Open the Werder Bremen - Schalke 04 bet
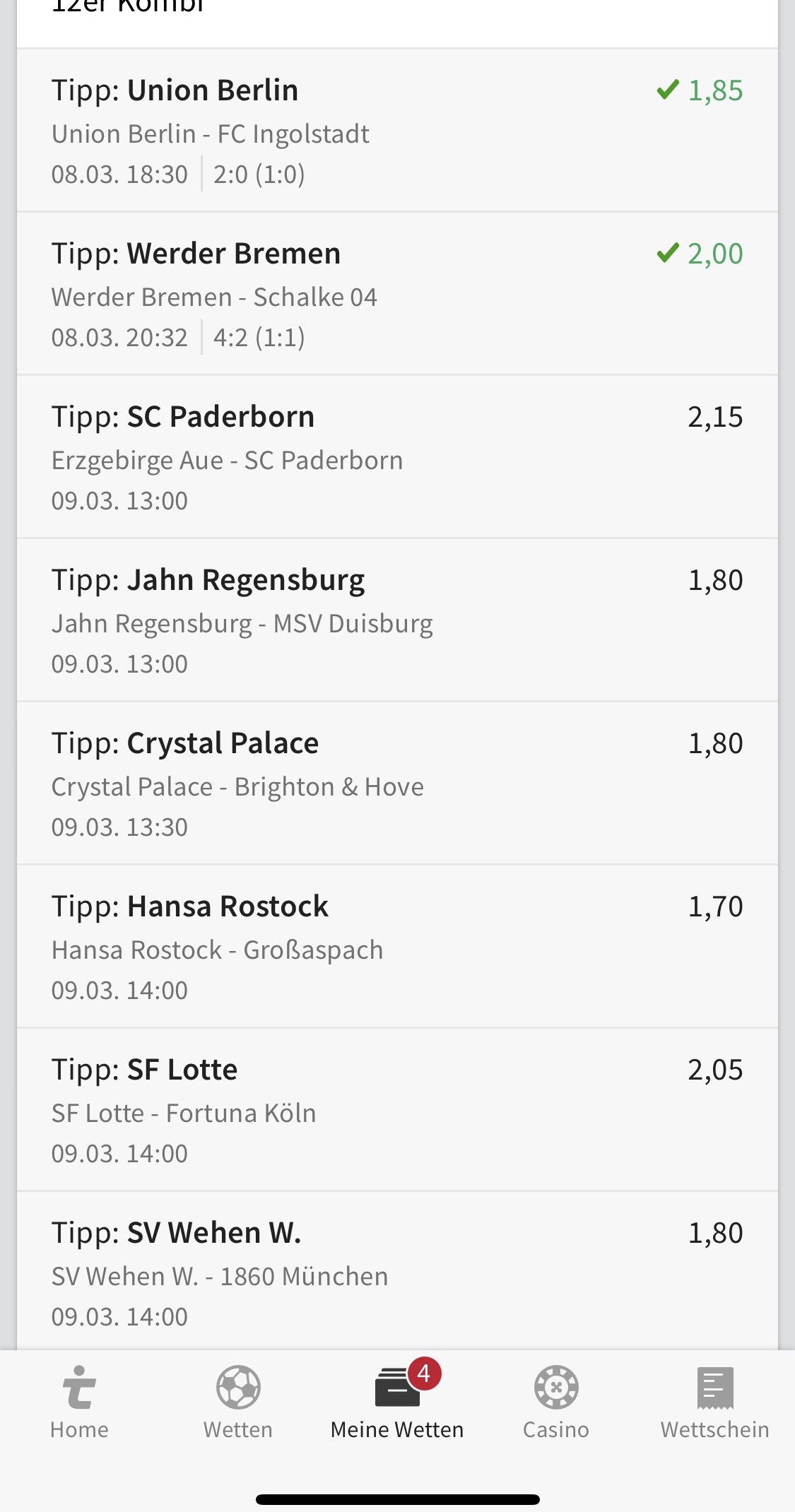The width and height of the screenshot is (795, 1512). click(397, 295)
